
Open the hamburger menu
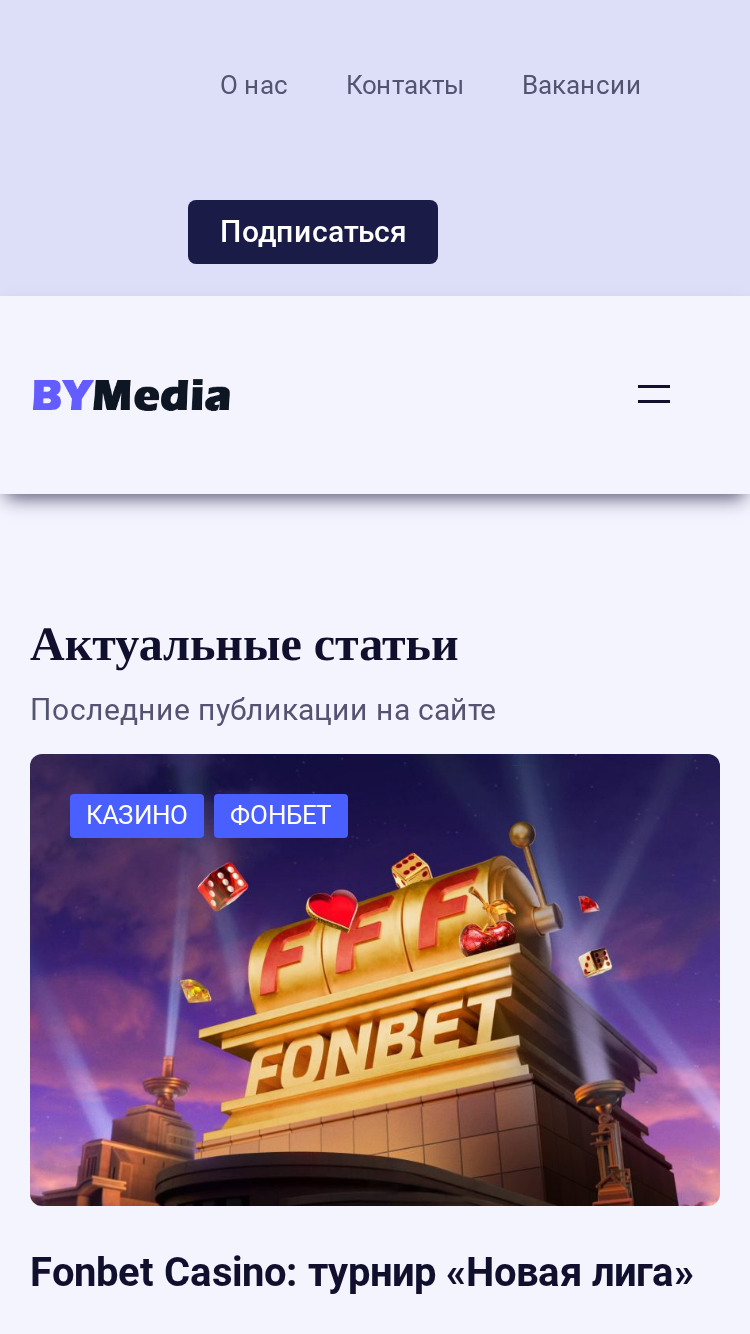tap(654, 394)
